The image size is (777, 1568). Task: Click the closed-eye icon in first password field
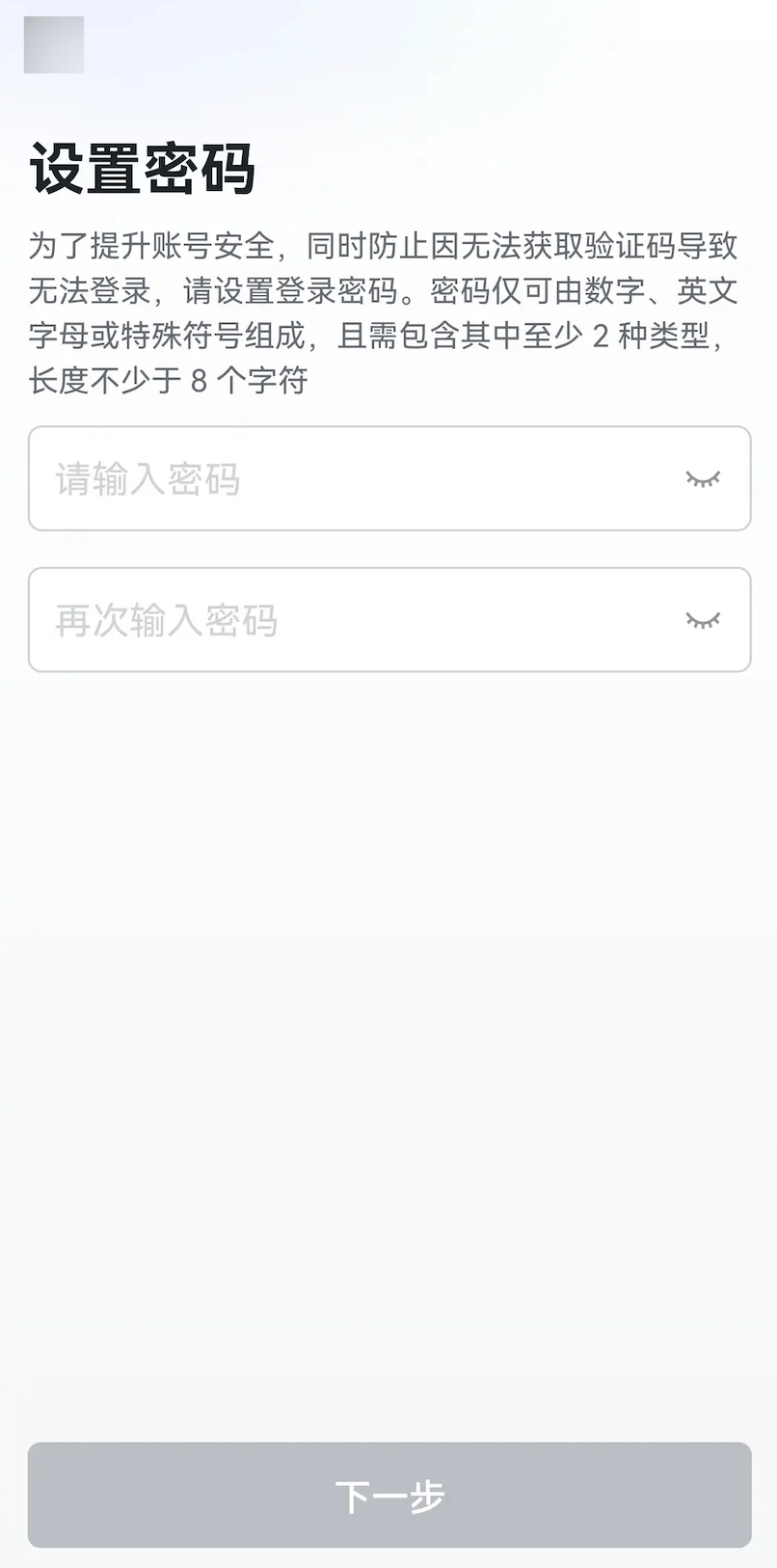click(x=703, y=478)
